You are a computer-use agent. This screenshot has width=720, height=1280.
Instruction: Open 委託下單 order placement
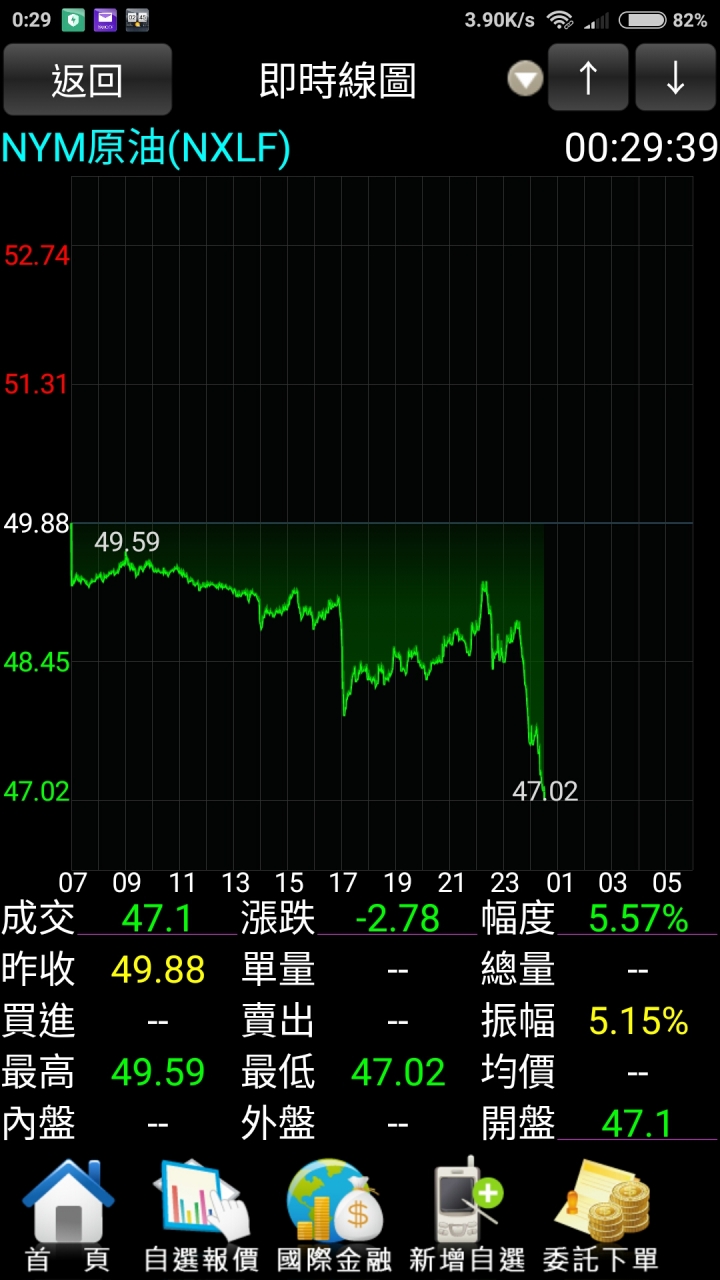(601, 1215)
